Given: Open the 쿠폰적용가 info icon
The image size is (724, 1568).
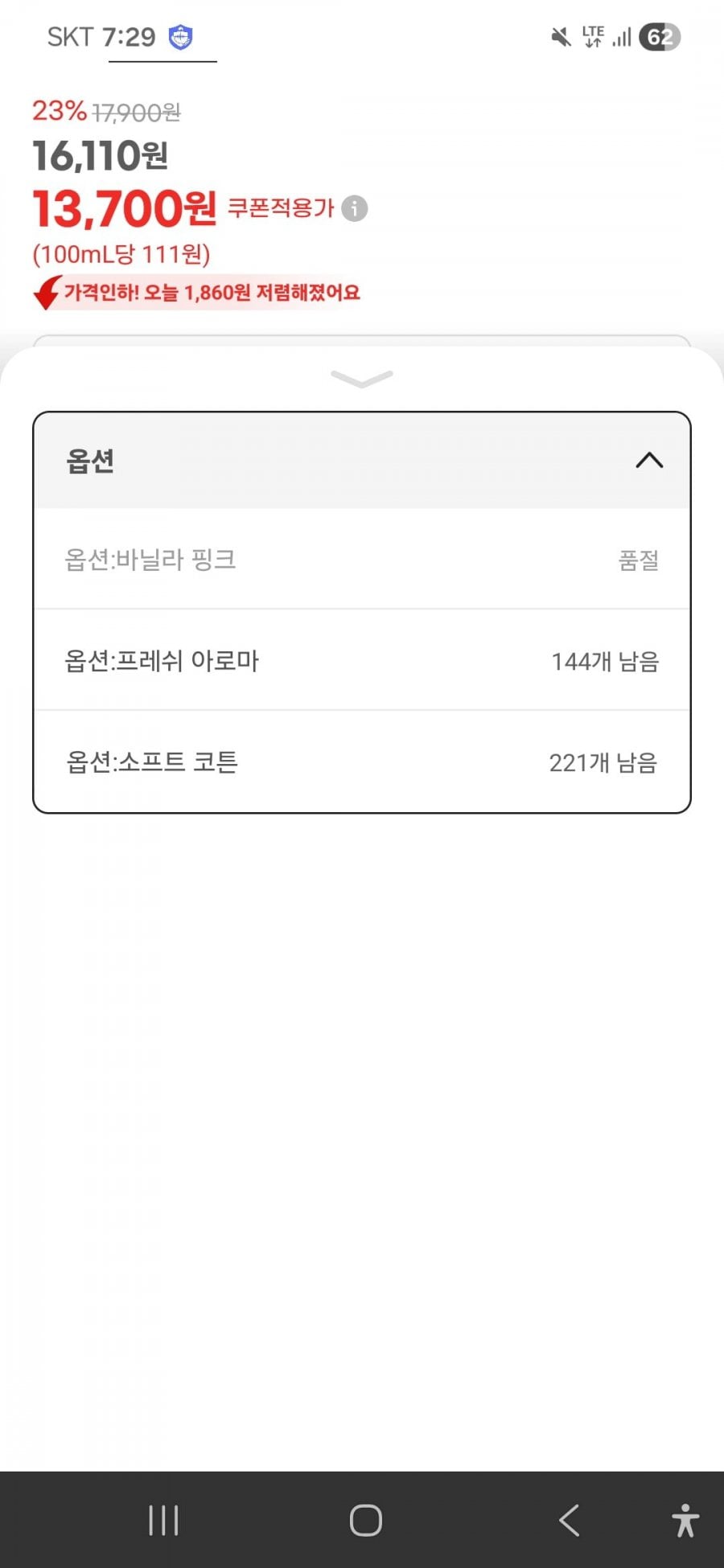Looking at the screenshot, I should click(354, 208).
